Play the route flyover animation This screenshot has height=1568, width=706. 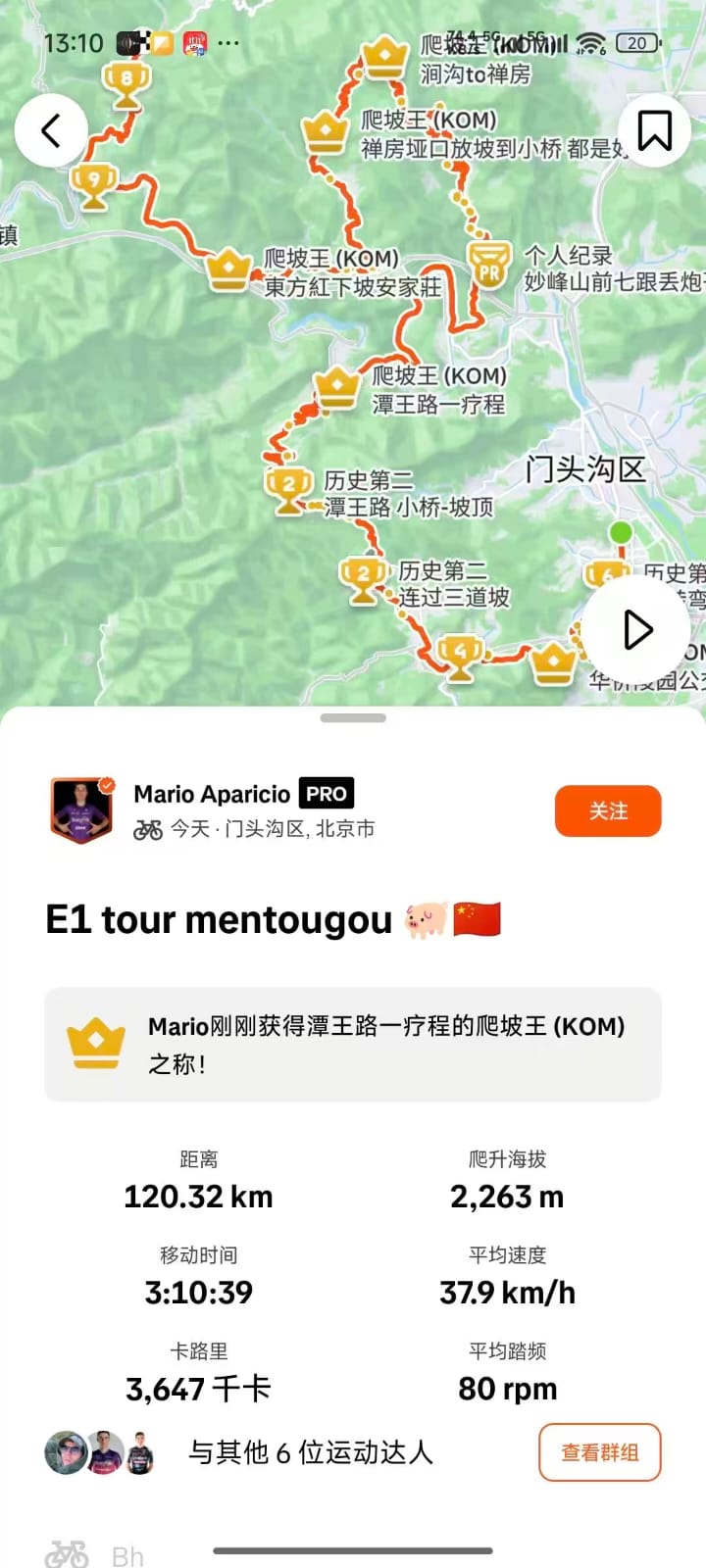(637, 629)
